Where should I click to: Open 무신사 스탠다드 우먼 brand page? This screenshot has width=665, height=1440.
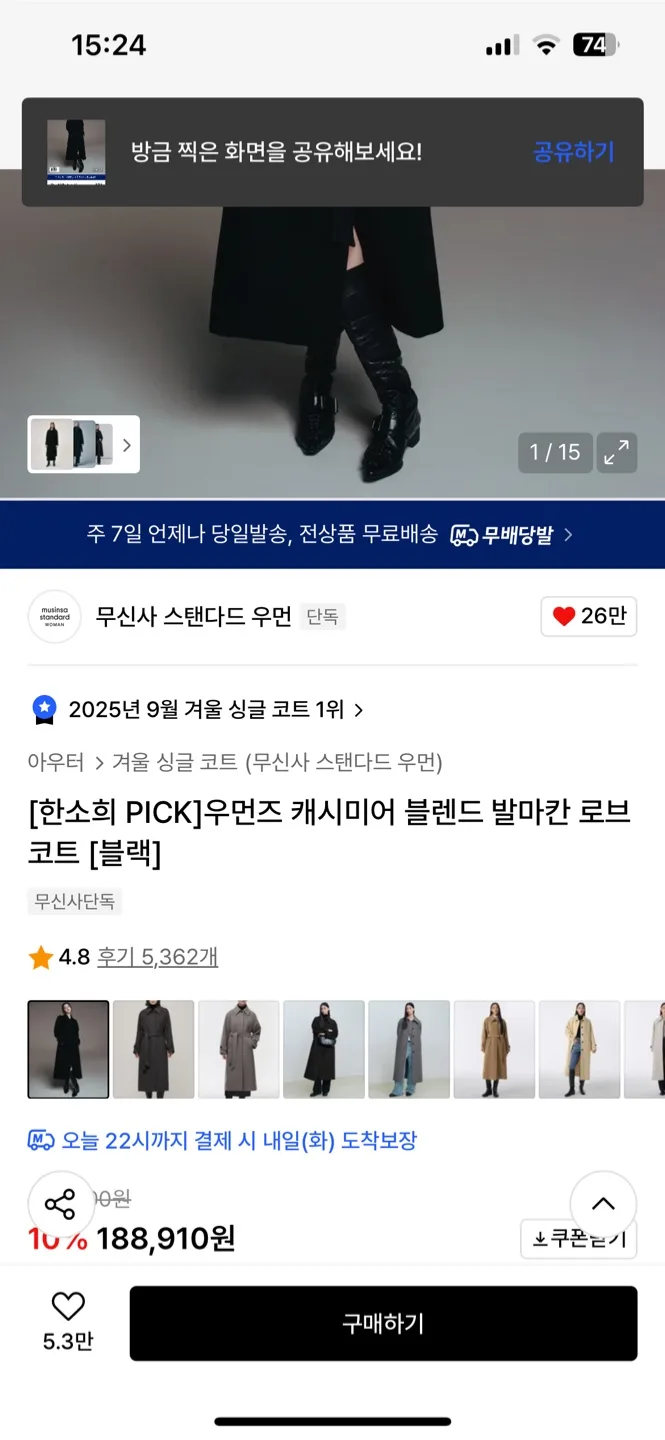click(192, 616)
